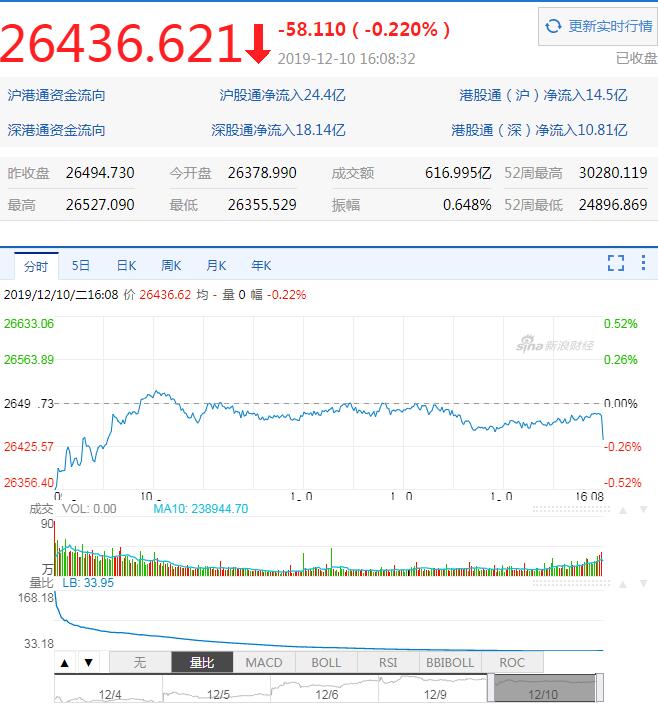Show the RSI indicator
Image resolution: width=658 pixels, height=709 pixels.
tap(388, 662)
